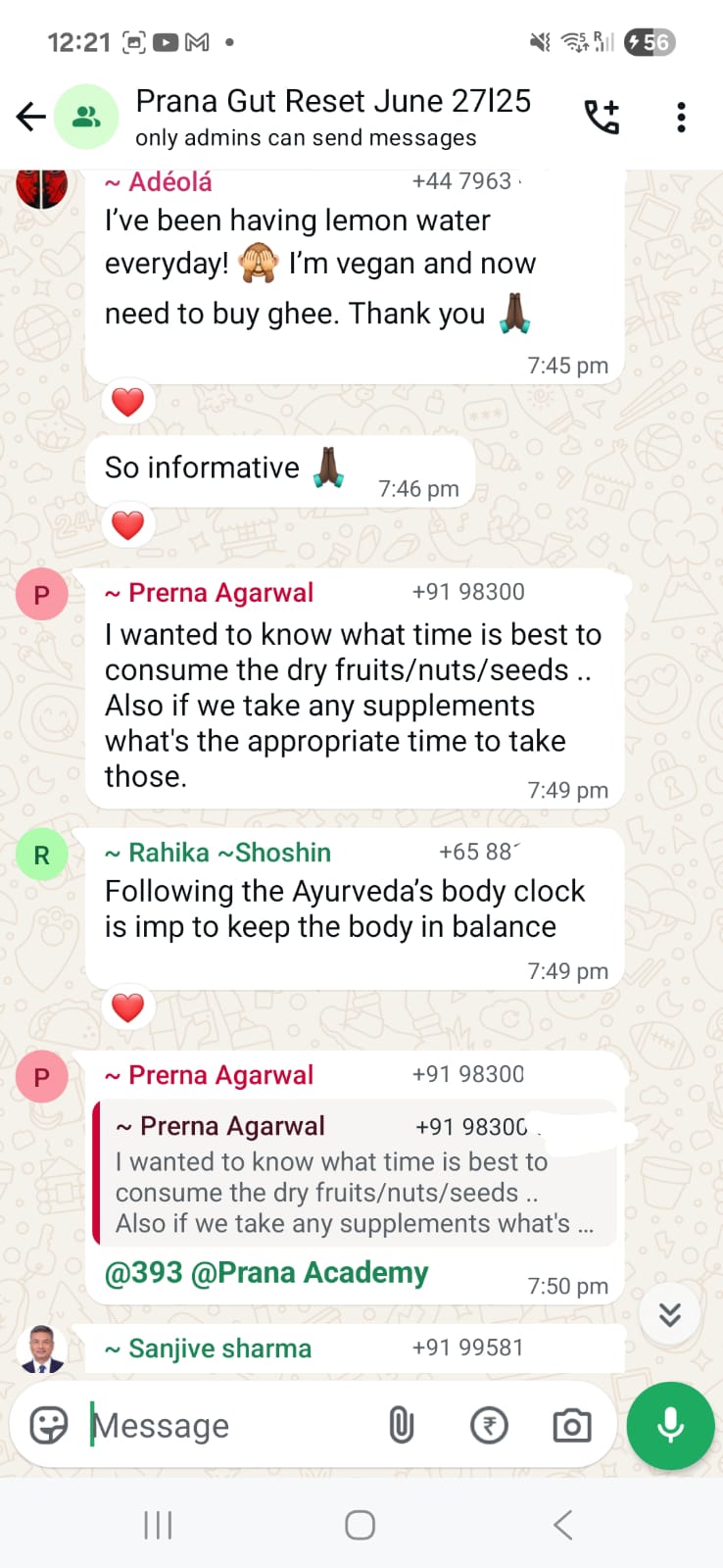Viewport: 723px width, 1568px height.
Task: Attach a file with the paperclip
Action: click(402, 1425)
